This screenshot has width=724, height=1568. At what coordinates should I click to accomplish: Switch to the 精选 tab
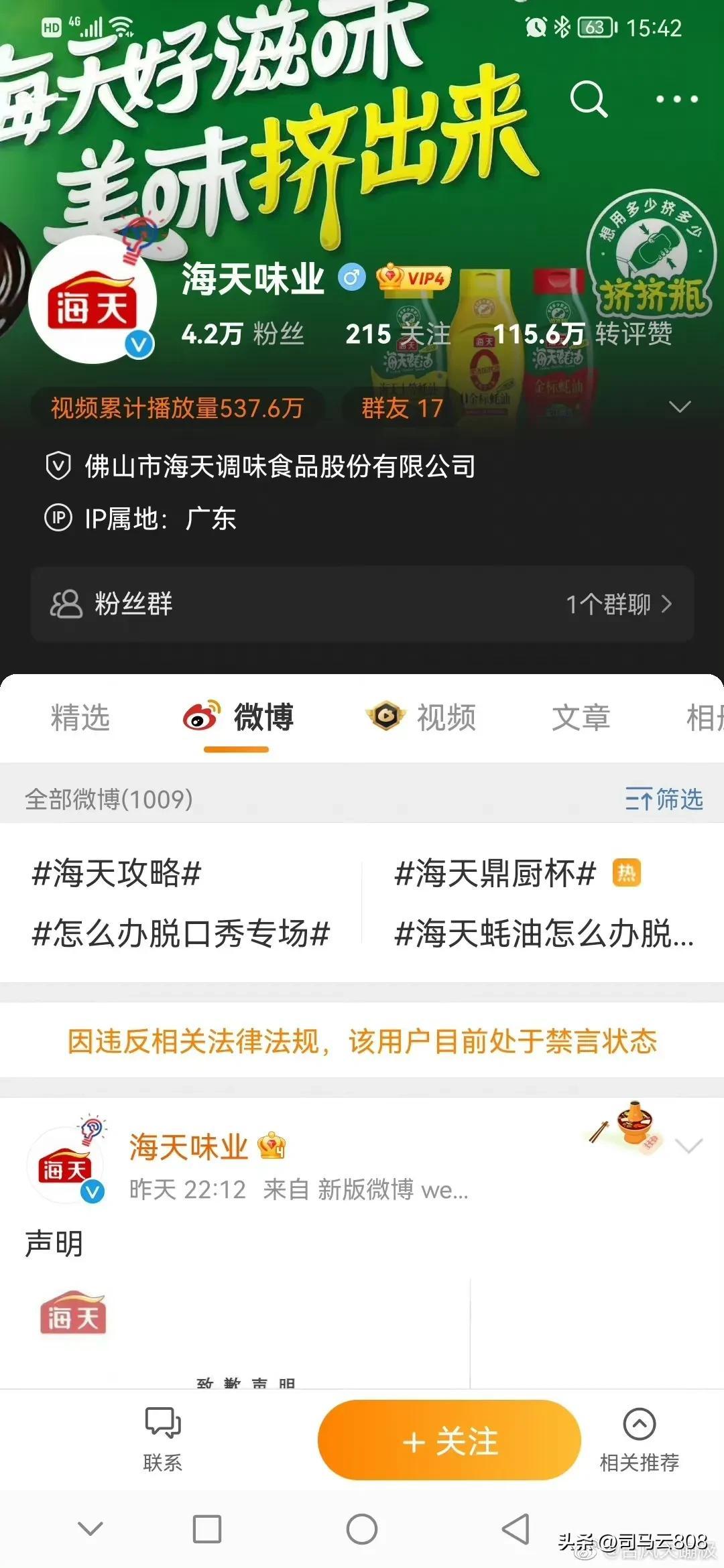80,718
